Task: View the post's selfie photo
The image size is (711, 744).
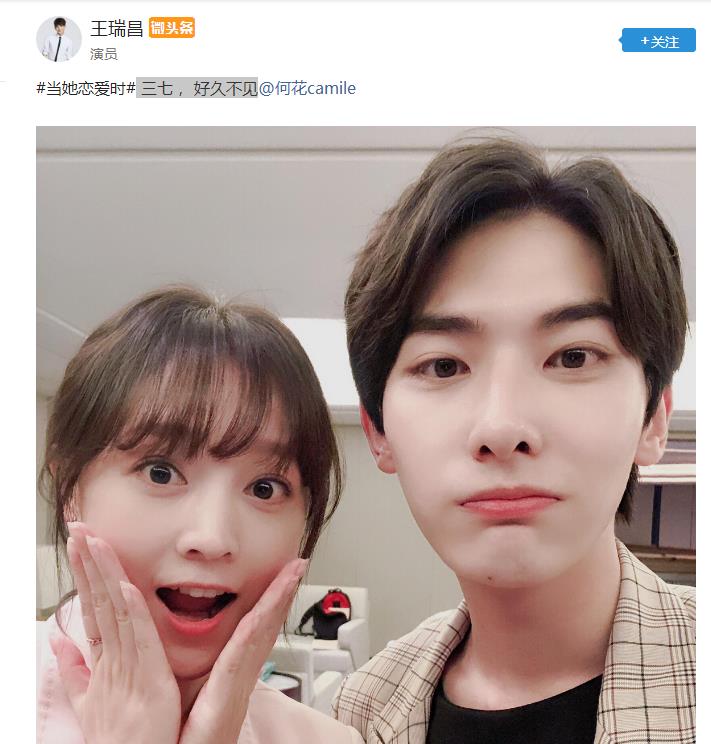Action: pos(366,435)
